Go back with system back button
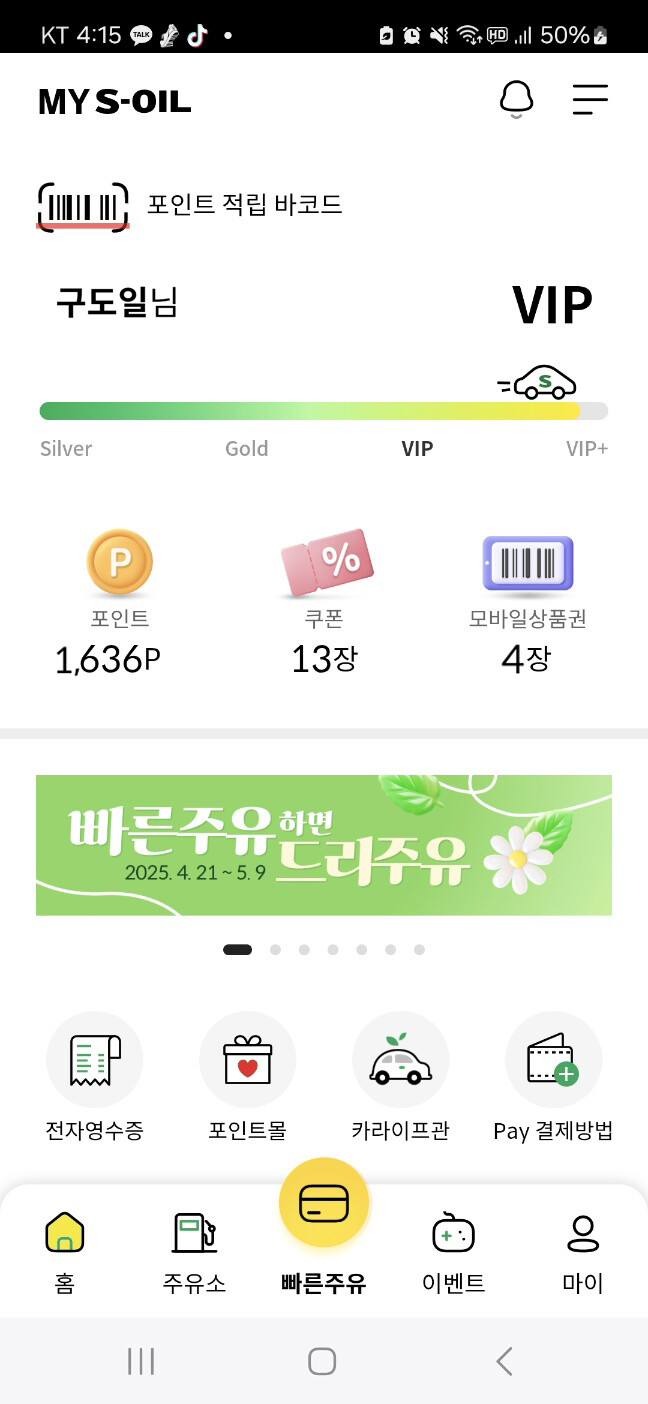Image resolution: width=648 pixels, height=1404 pixels. pyautogui.click(x=505, y=1361)
